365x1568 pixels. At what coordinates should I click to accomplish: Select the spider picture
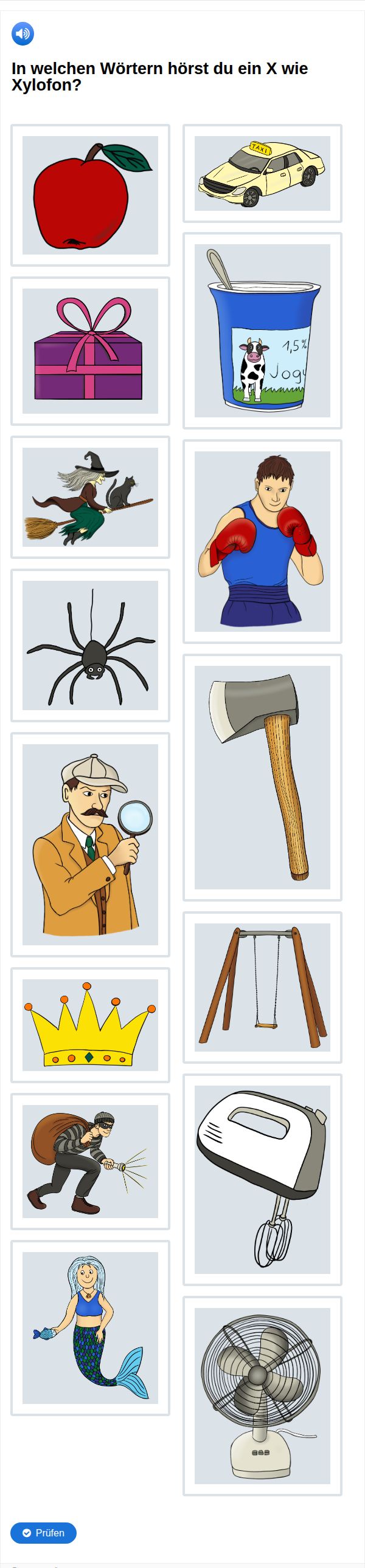90,645
